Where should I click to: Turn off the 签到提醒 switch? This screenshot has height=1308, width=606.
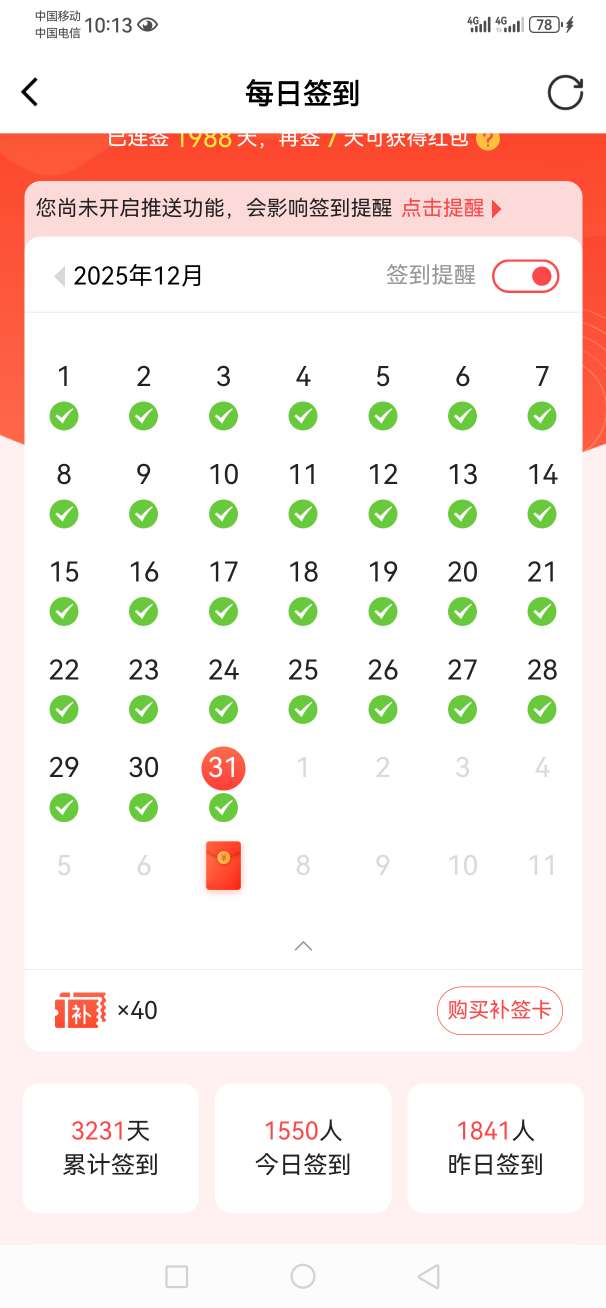pyautogui.click(x=525, y=276)
